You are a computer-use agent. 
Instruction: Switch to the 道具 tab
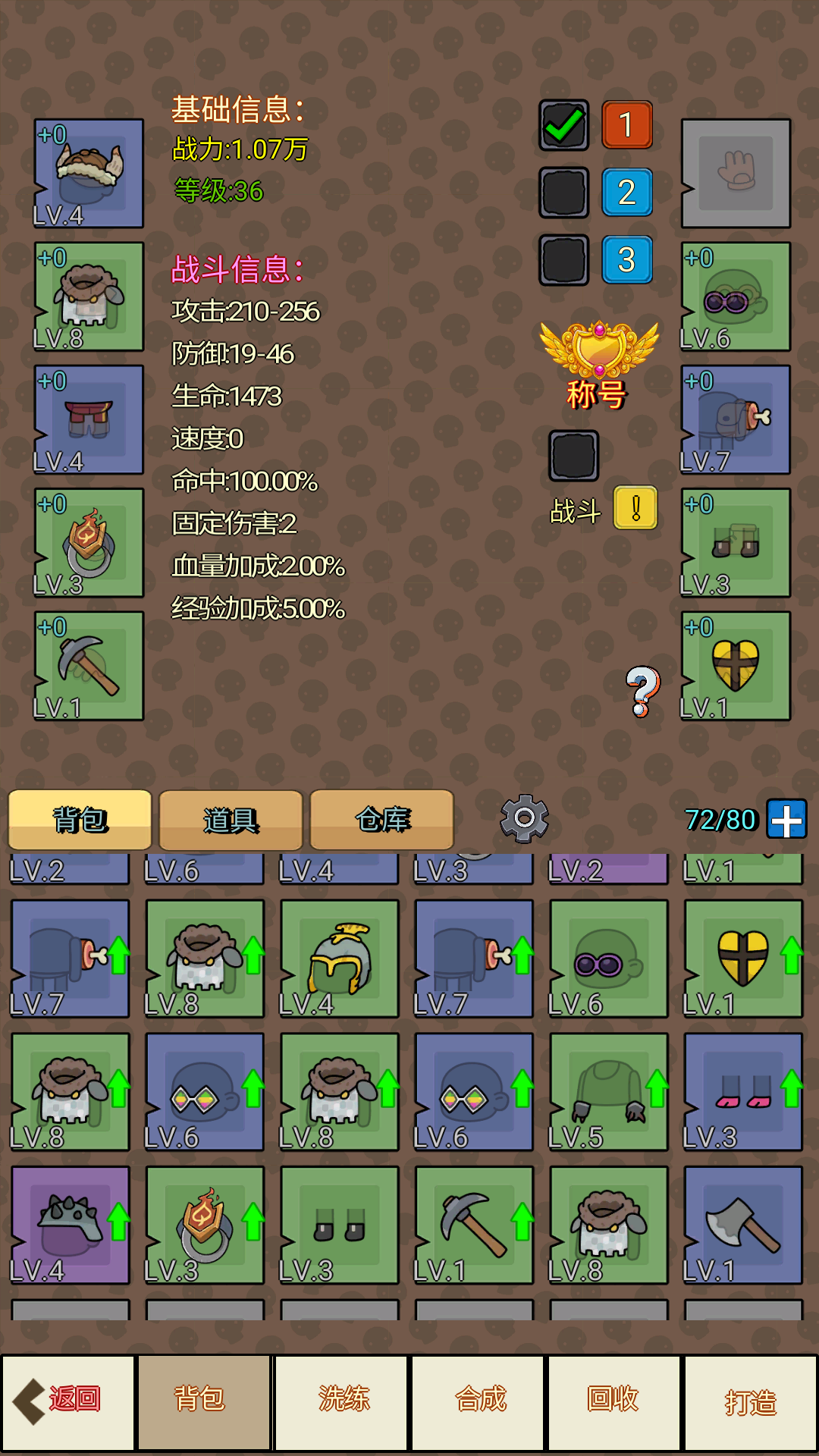230,819
